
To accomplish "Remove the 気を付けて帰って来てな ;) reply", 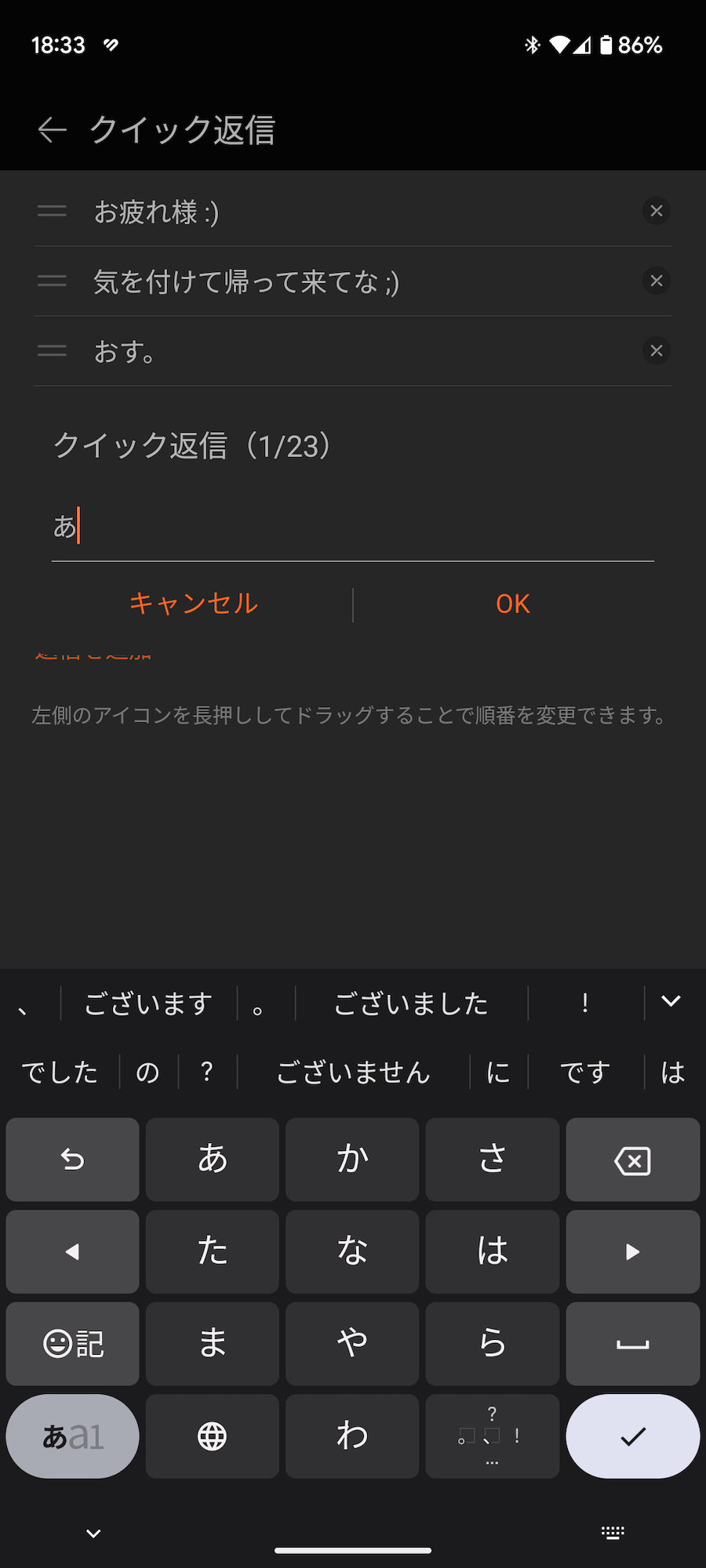I will [x=657, y=281].
